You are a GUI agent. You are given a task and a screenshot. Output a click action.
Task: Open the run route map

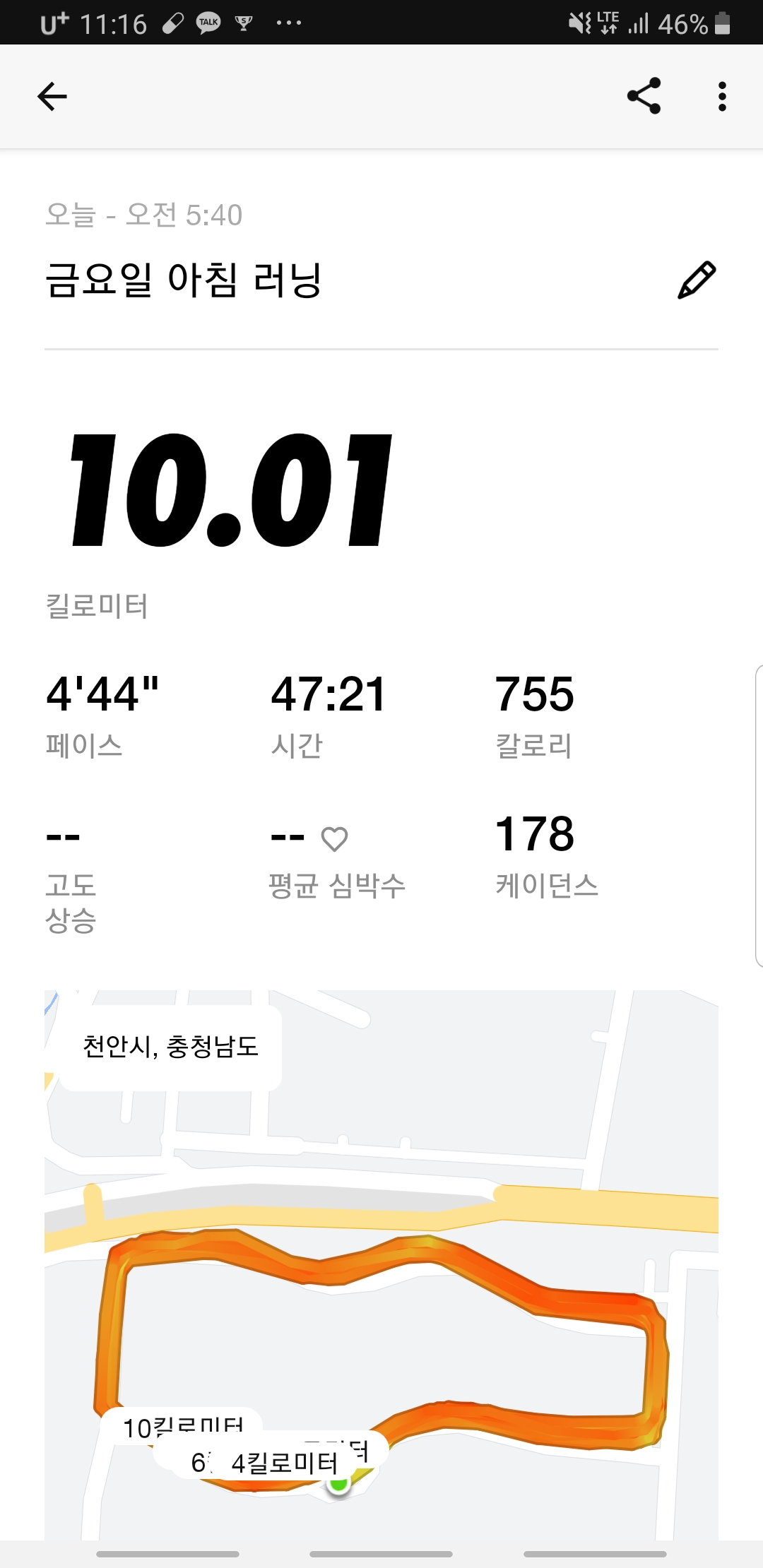coord(381,1264)
